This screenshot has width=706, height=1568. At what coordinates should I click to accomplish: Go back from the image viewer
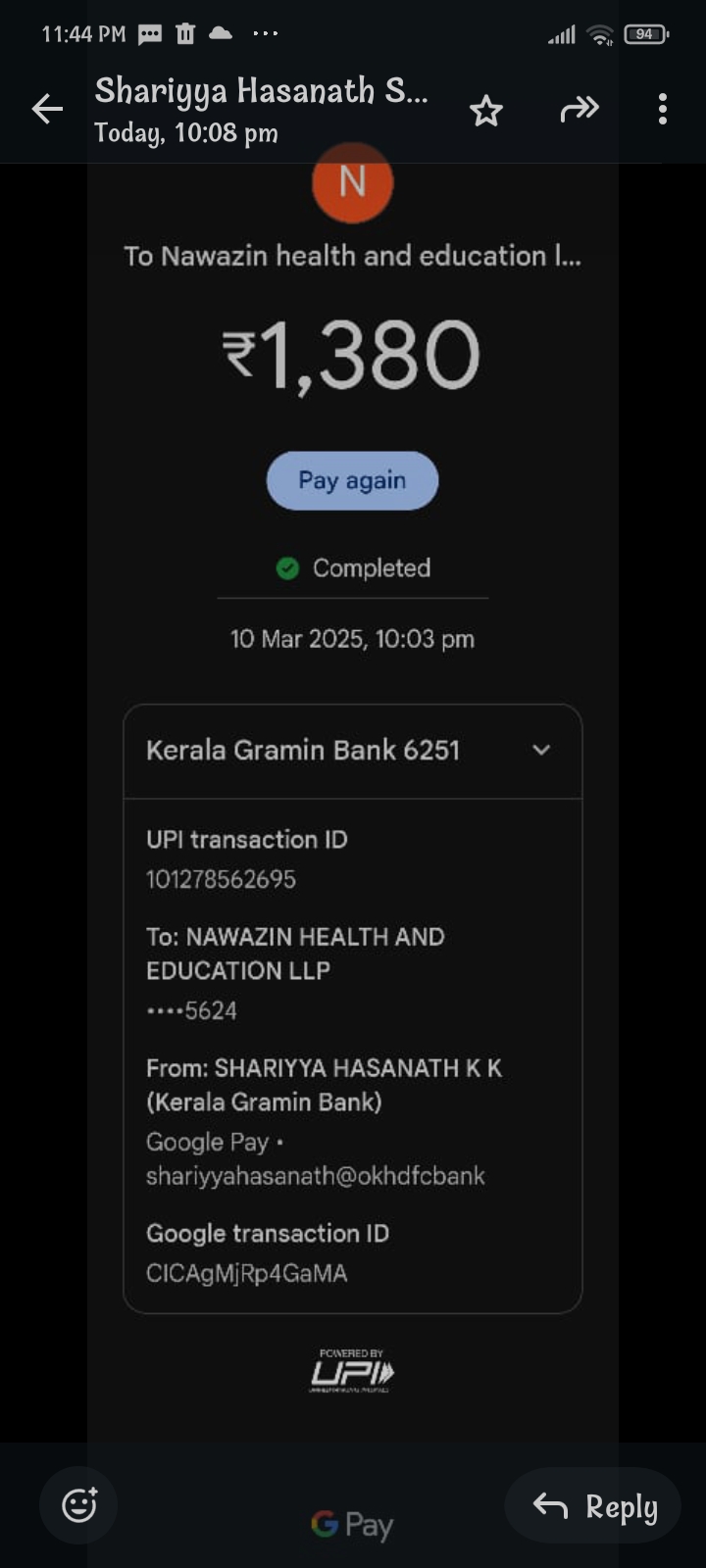tap(47, 109)
